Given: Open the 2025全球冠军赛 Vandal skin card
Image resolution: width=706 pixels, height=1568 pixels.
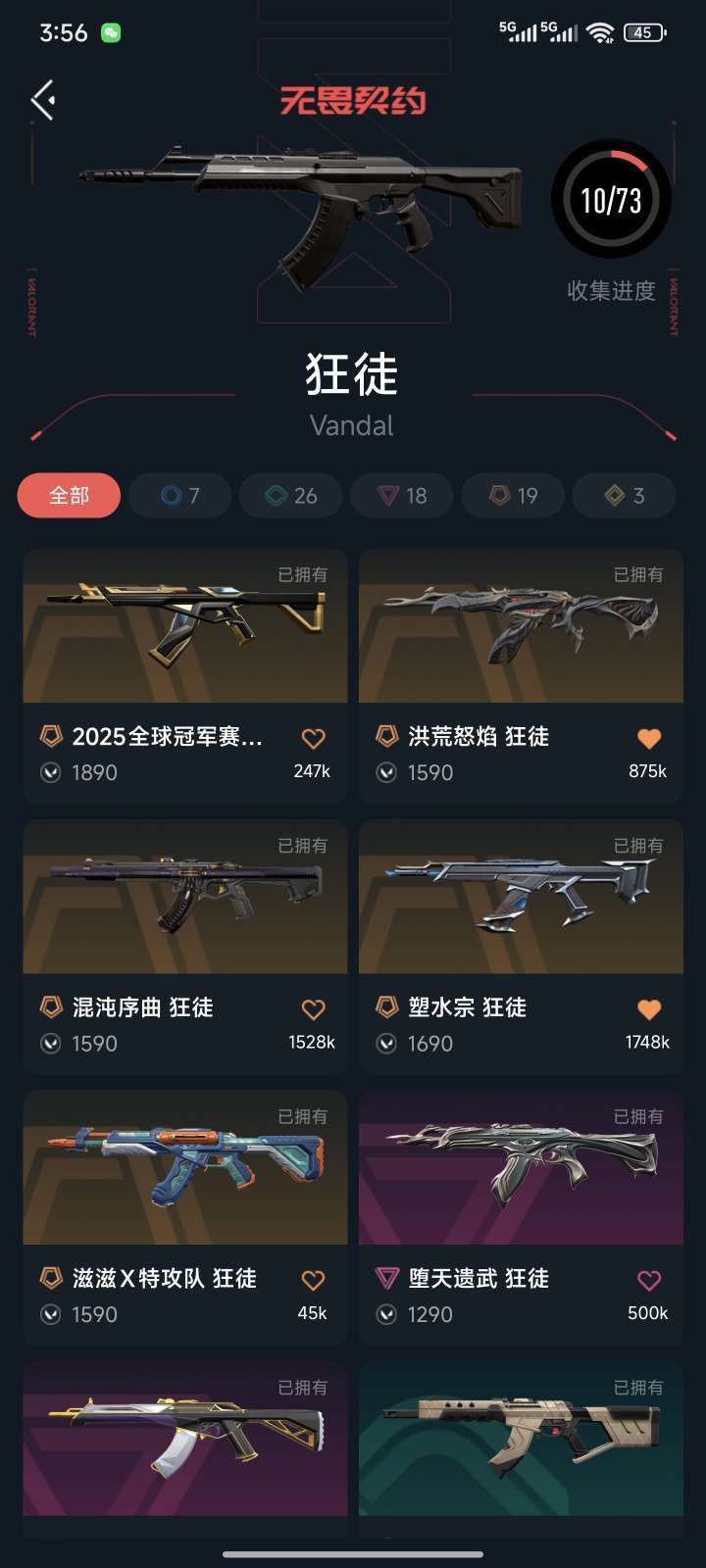Looking at the screenshot, I should [x=184, y=627].
